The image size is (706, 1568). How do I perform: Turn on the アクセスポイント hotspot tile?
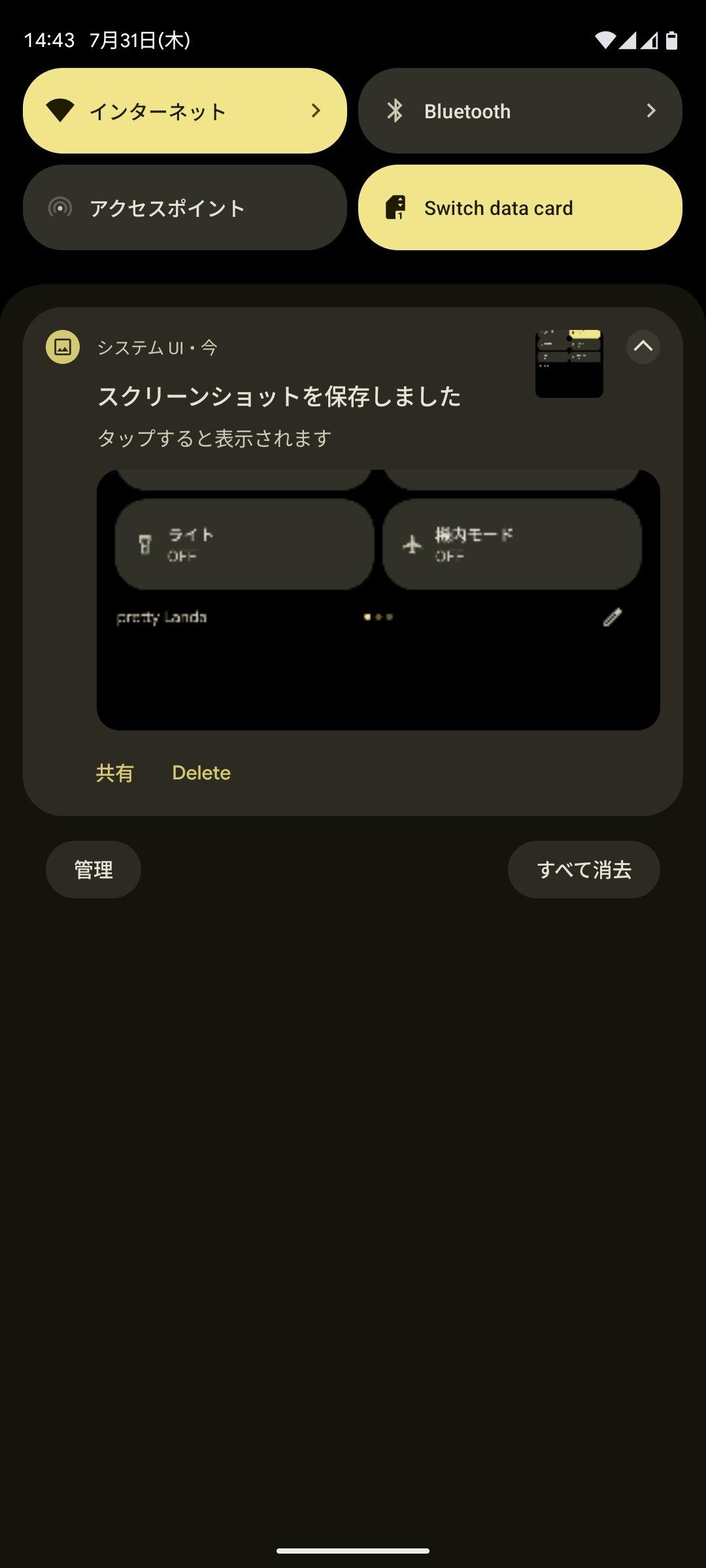[184, 208]
